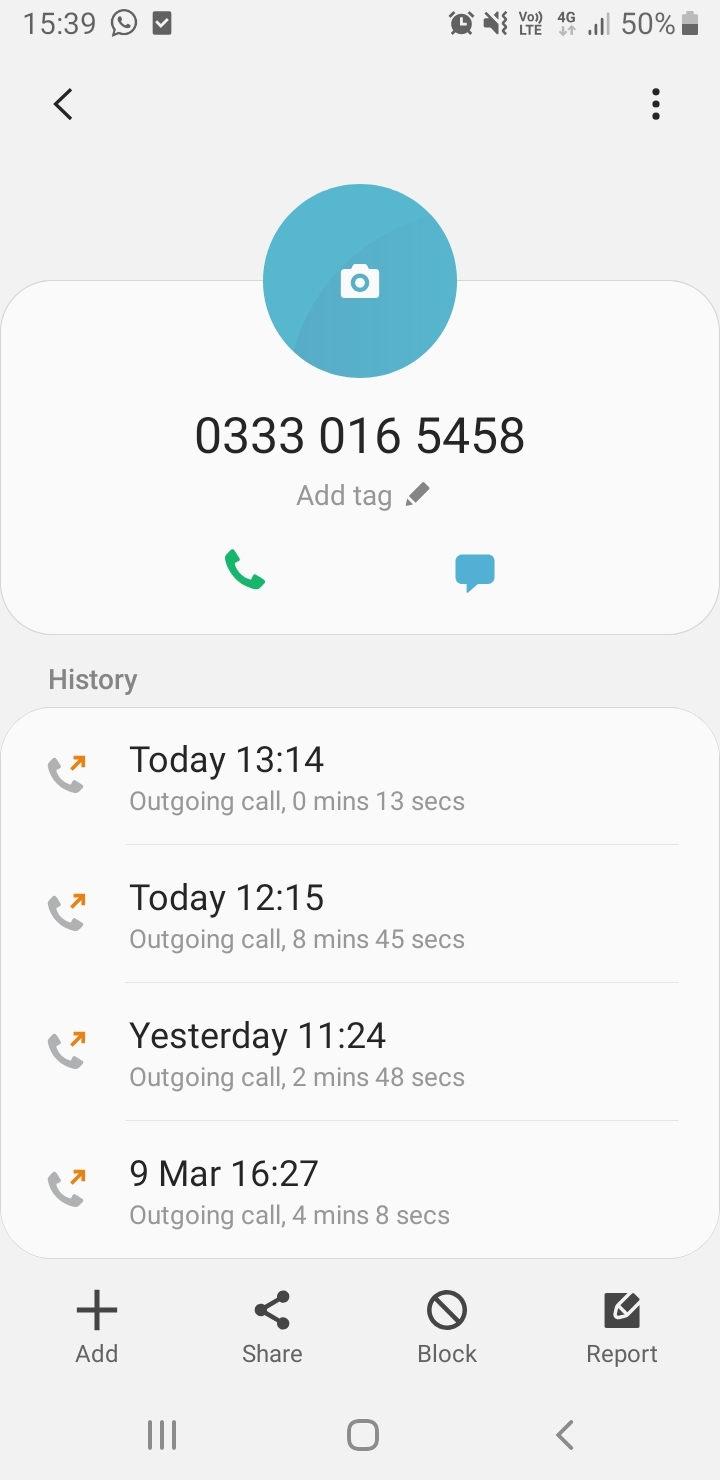Report this number

tap(622, 1327)
